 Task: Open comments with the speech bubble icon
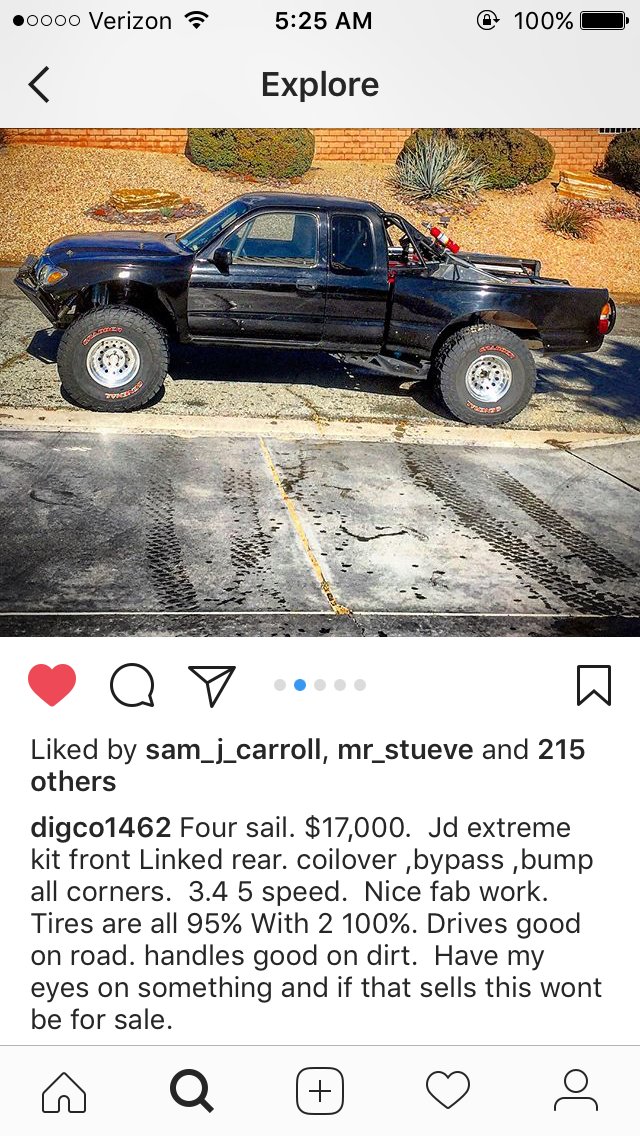[x=132, y=685]
